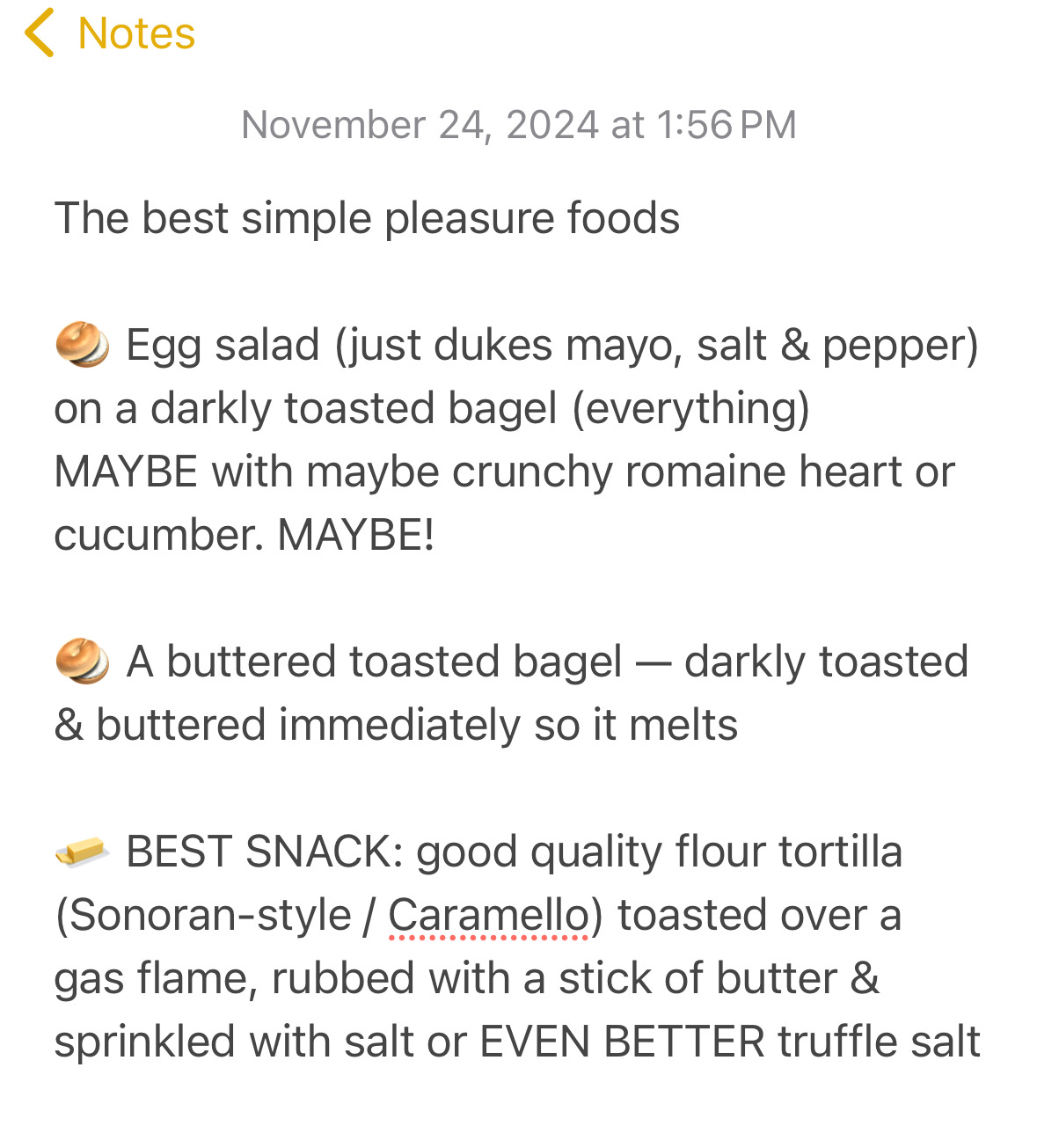Go back to the Notes list

point(110,33)
